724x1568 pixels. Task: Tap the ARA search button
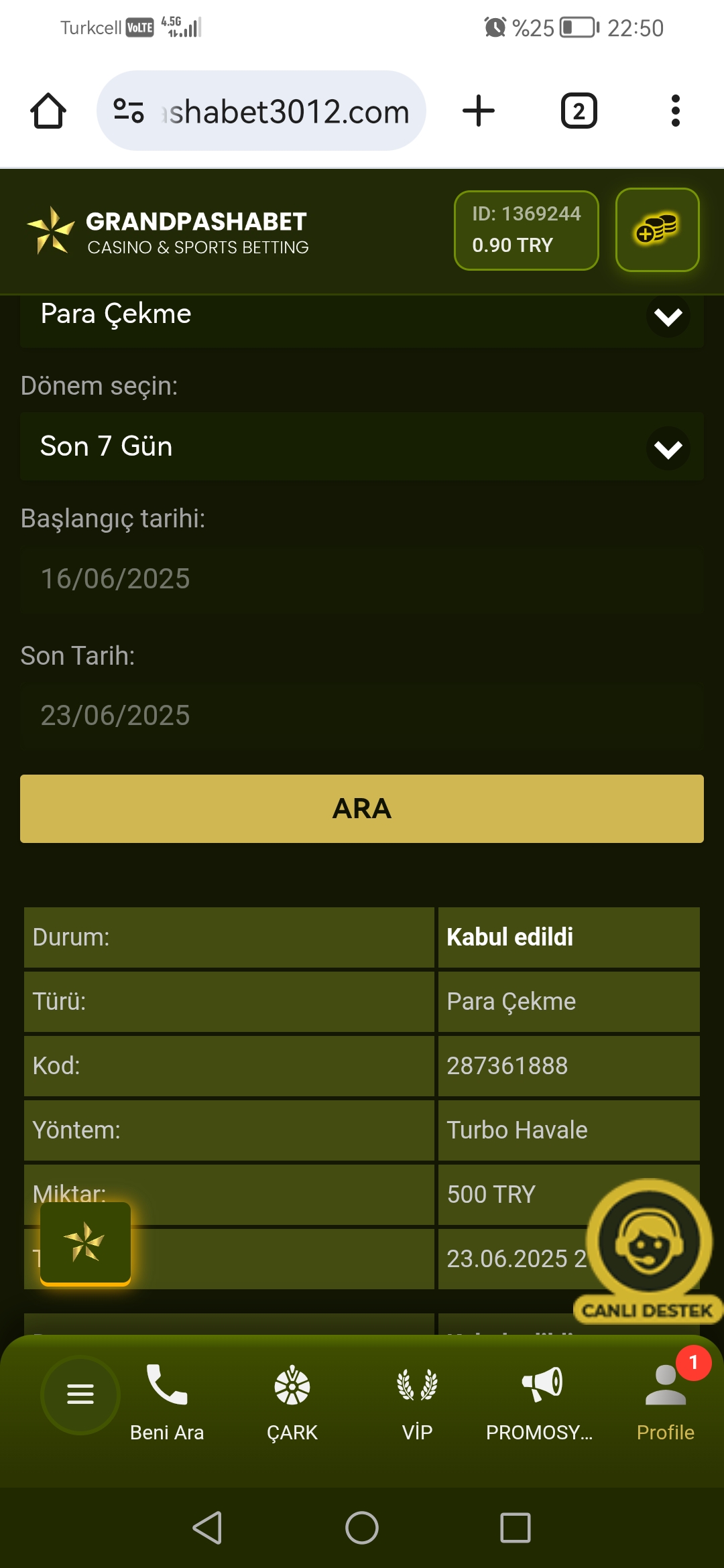[362, 809]
